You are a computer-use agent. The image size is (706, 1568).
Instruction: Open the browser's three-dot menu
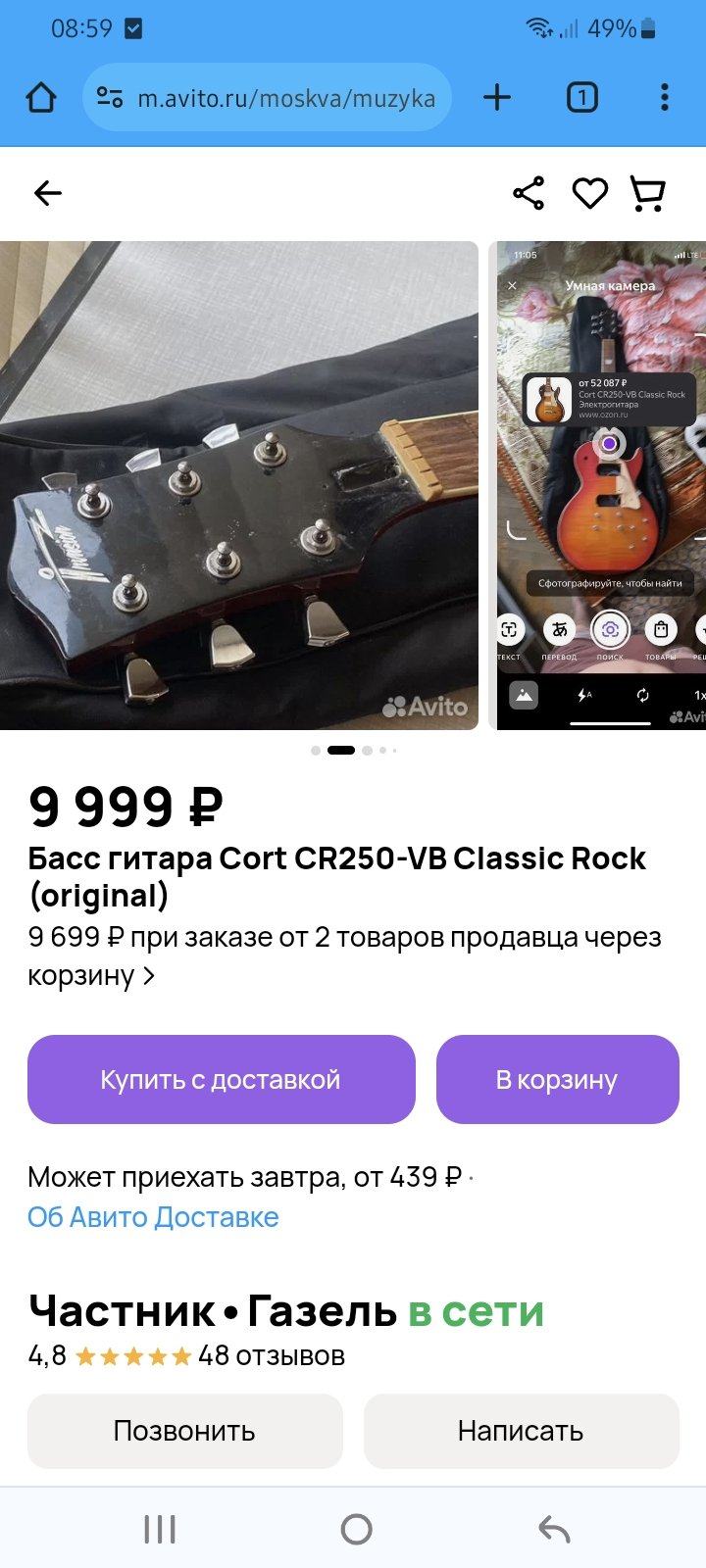pyautogui.click(x=664, y=97)
